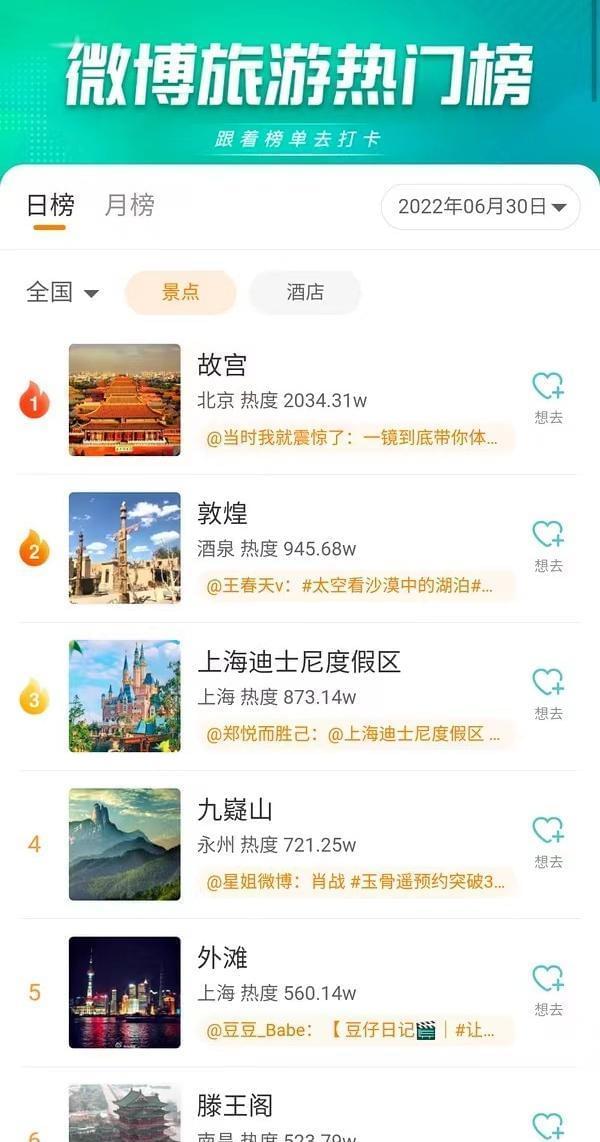The height and width of the screenshot is (1142, 600).
Task: Open the 故宫 attraction entry
Action: click(222, 366)
